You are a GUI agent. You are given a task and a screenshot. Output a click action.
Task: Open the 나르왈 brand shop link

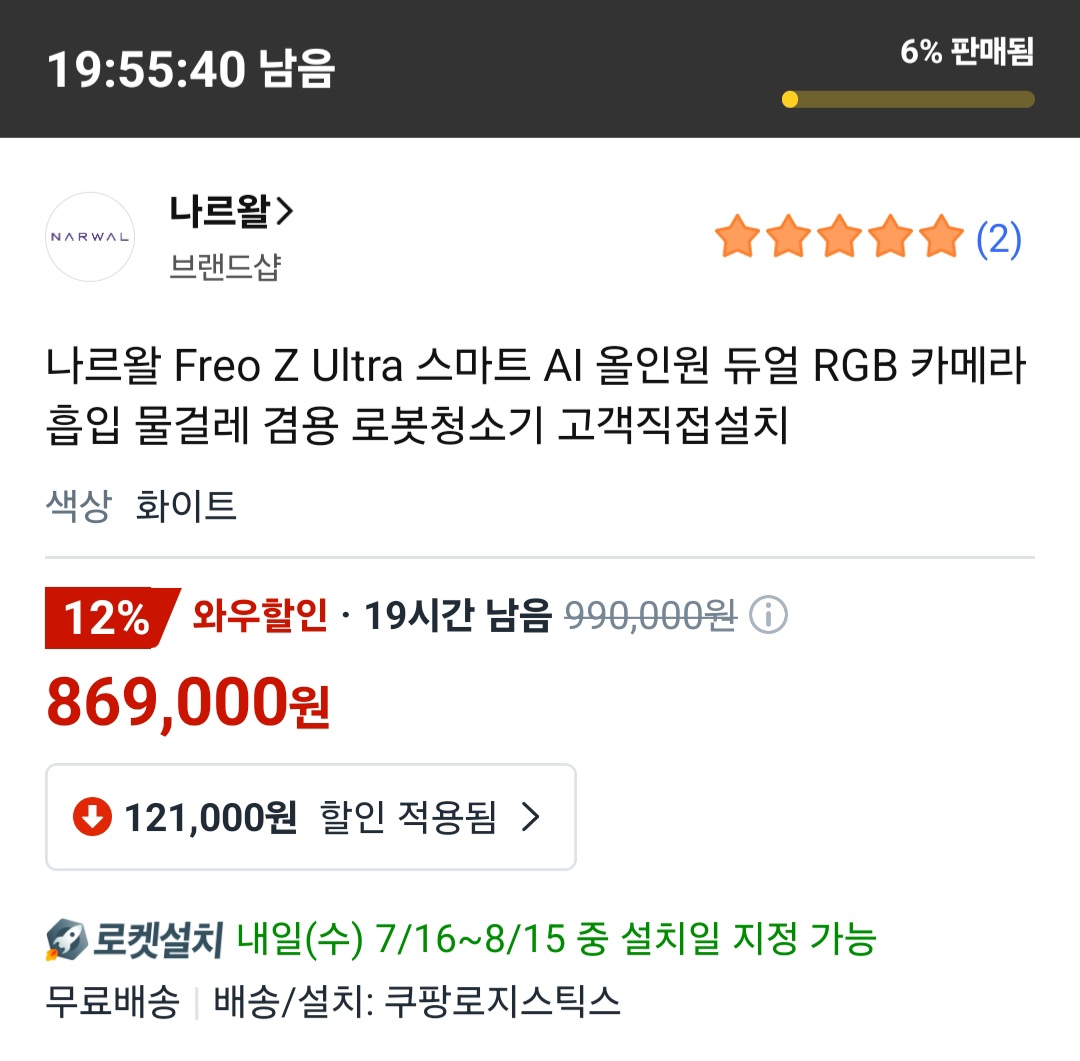point(231,211)
